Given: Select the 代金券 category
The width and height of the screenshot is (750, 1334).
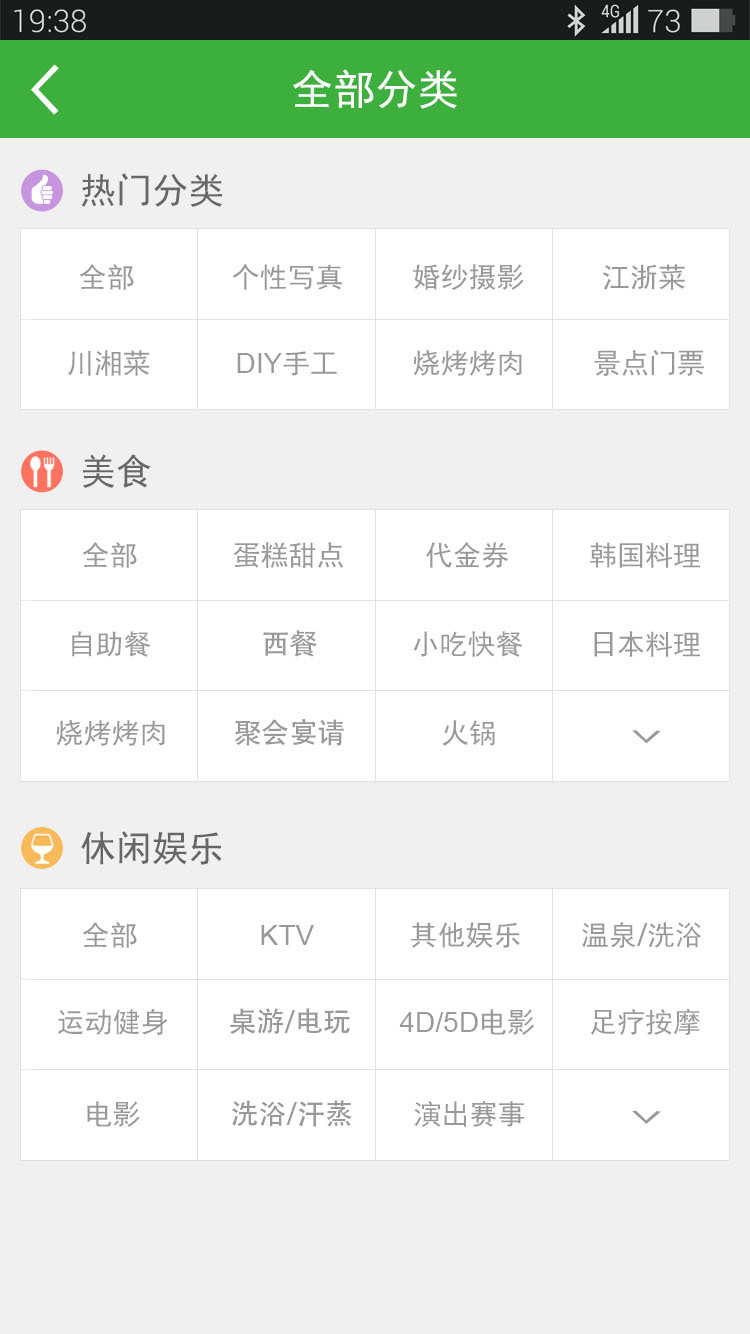Looking at the screenshot, I should pyautogui.click(x=465, y=555).
